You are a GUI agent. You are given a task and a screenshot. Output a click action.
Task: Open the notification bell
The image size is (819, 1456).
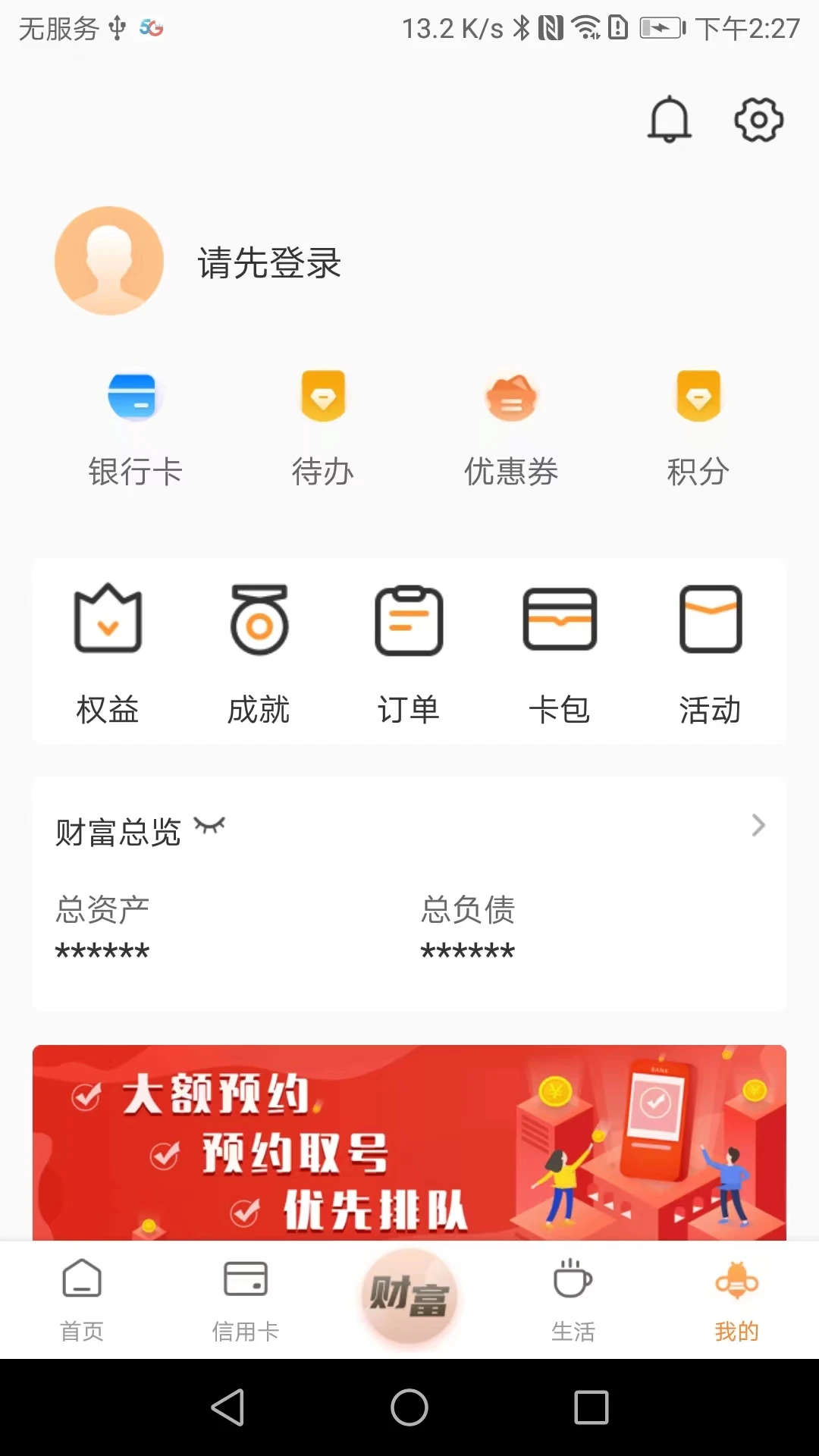click(x=668, y=120)
